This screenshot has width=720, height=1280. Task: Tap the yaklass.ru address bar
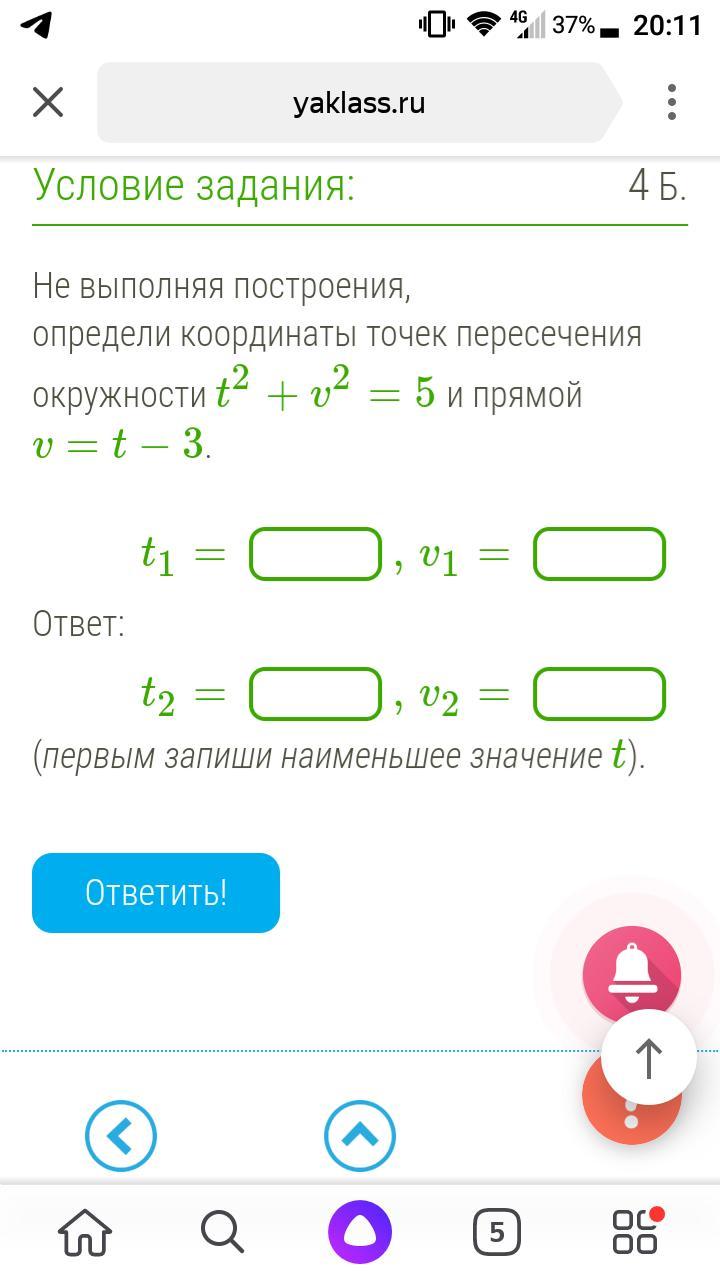pos(358,103)
